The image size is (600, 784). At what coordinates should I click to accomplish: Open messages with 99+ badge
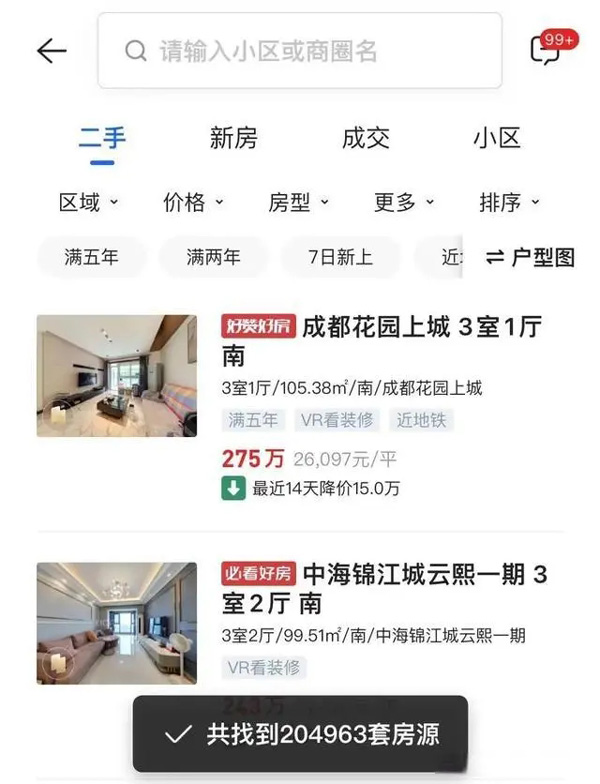tap(547, 51)
